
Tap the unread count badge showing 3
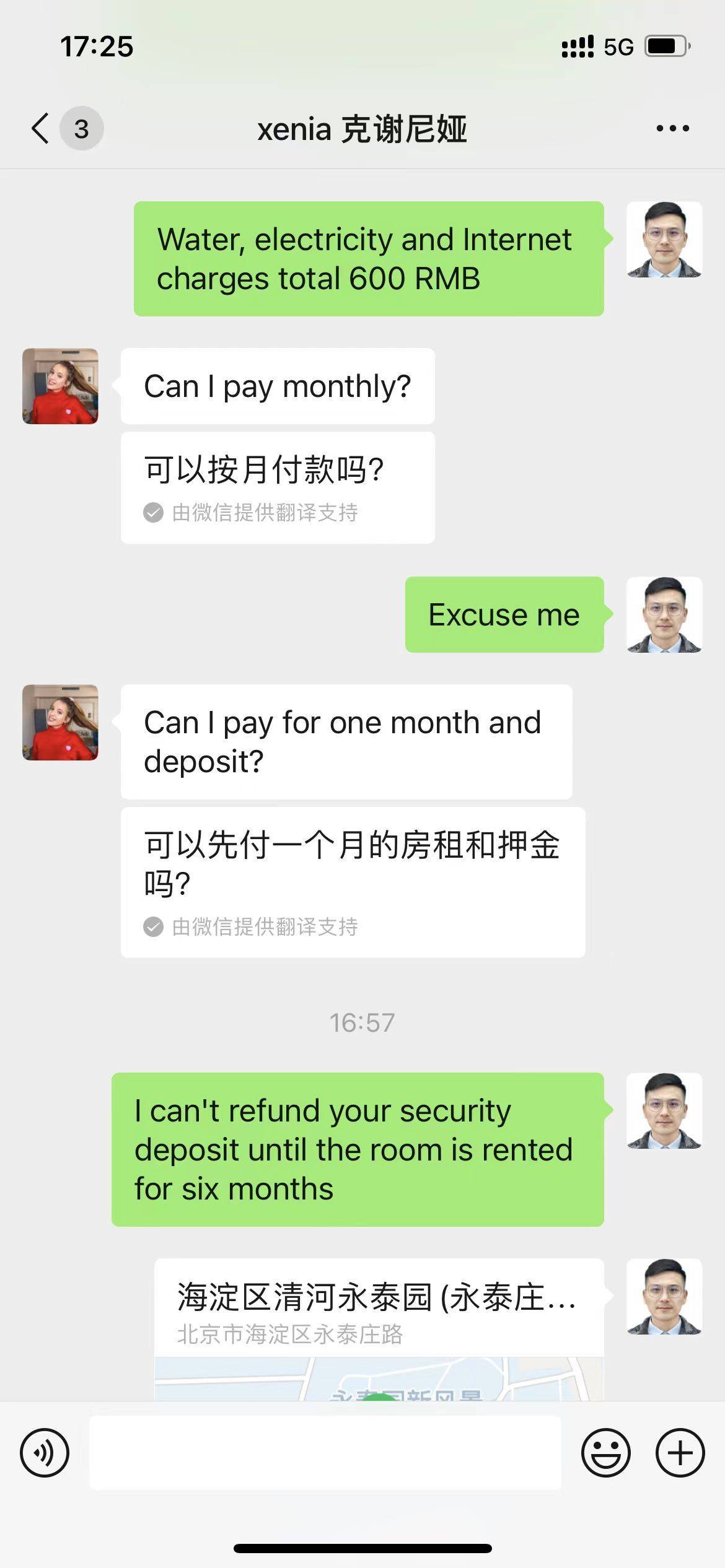pos(82,129)
